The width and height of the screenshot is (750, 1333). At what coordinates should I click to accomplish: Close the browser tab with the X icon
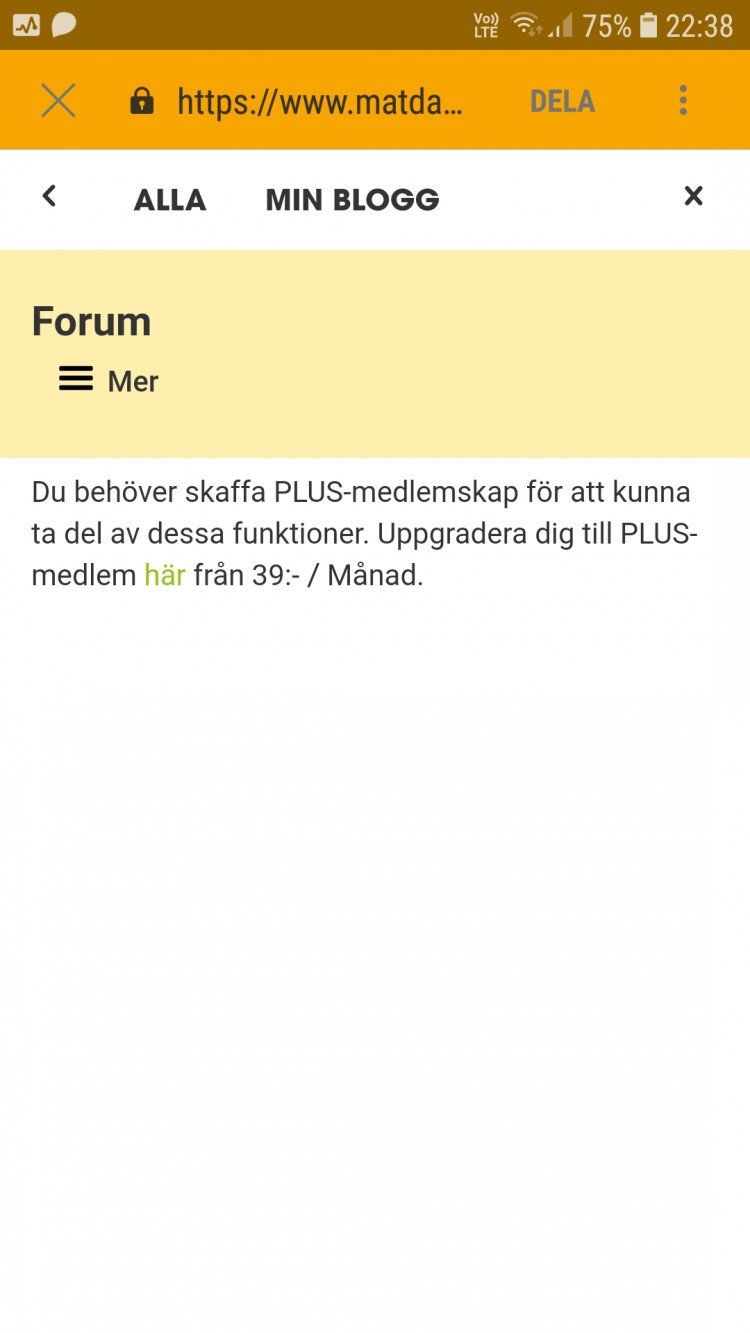[58, 101]
